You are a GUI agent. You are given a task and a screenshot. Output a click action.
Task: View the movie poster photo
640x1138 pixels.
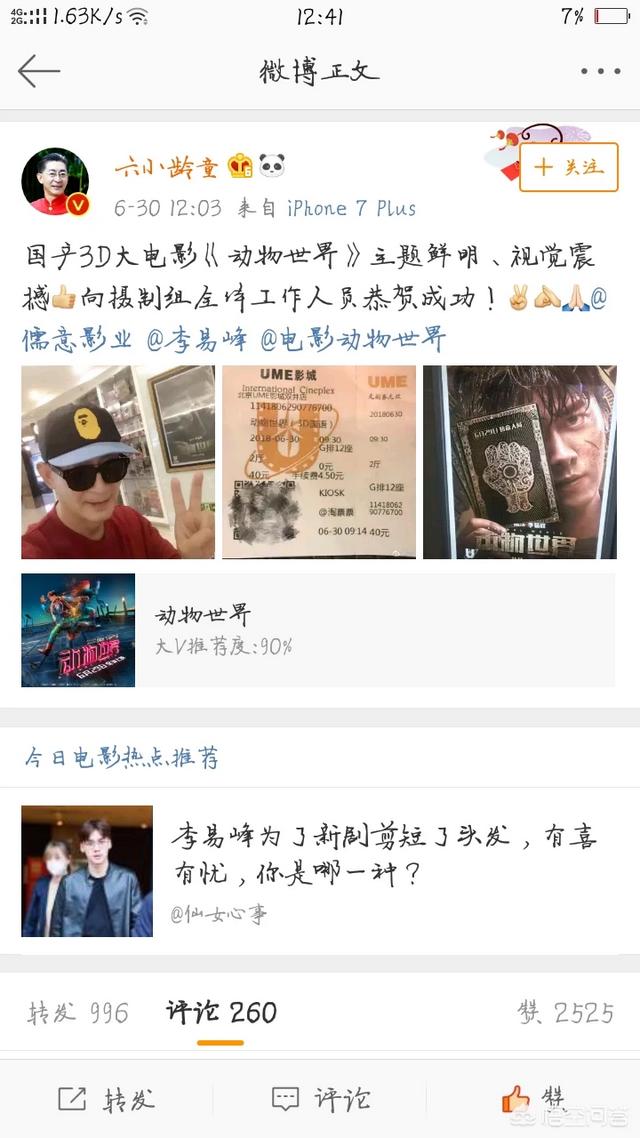pos(518,462)
